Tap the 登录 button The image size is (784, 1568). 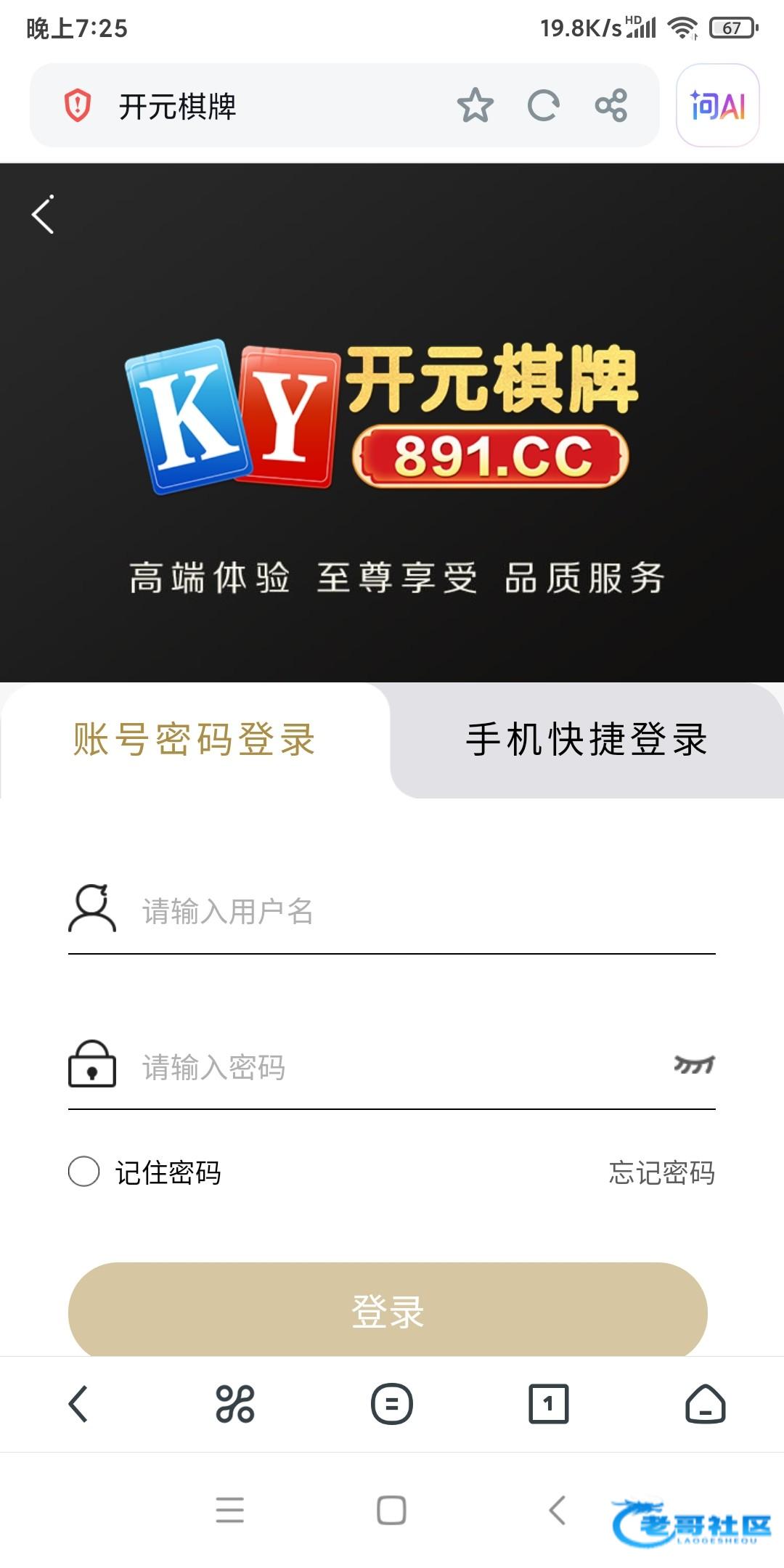point(388,1311)
